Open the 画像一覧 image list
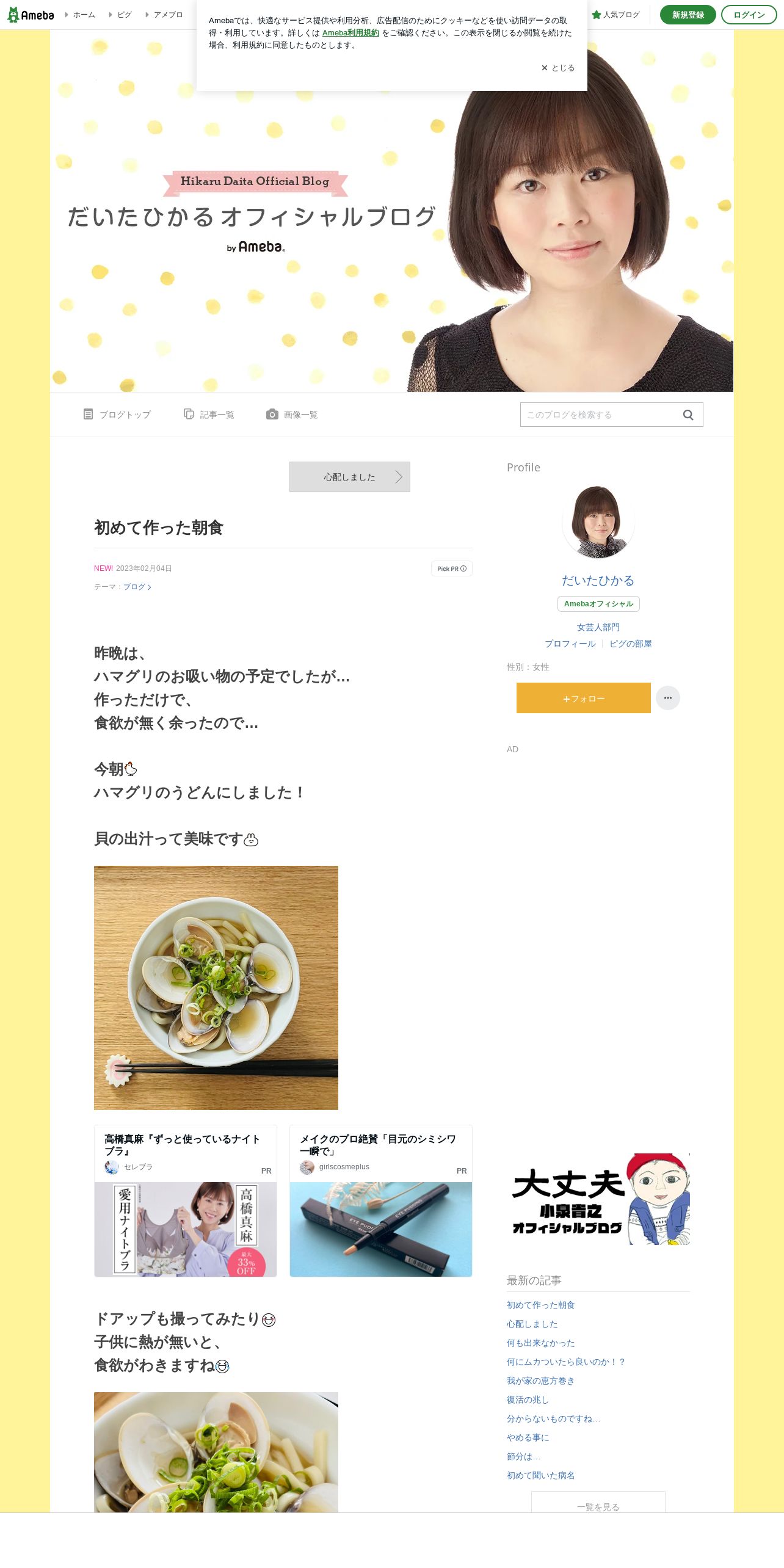 (x=292, y=415)
